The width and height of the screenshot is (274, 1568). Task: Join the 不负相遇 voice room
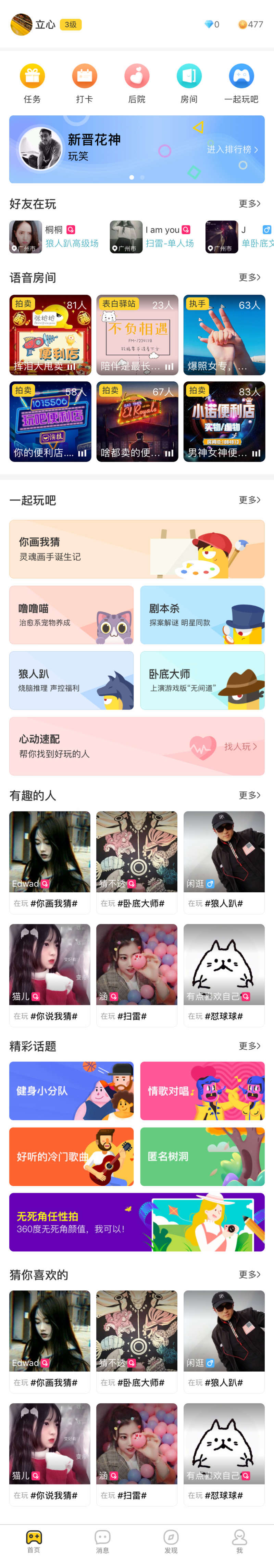(137, 335)
